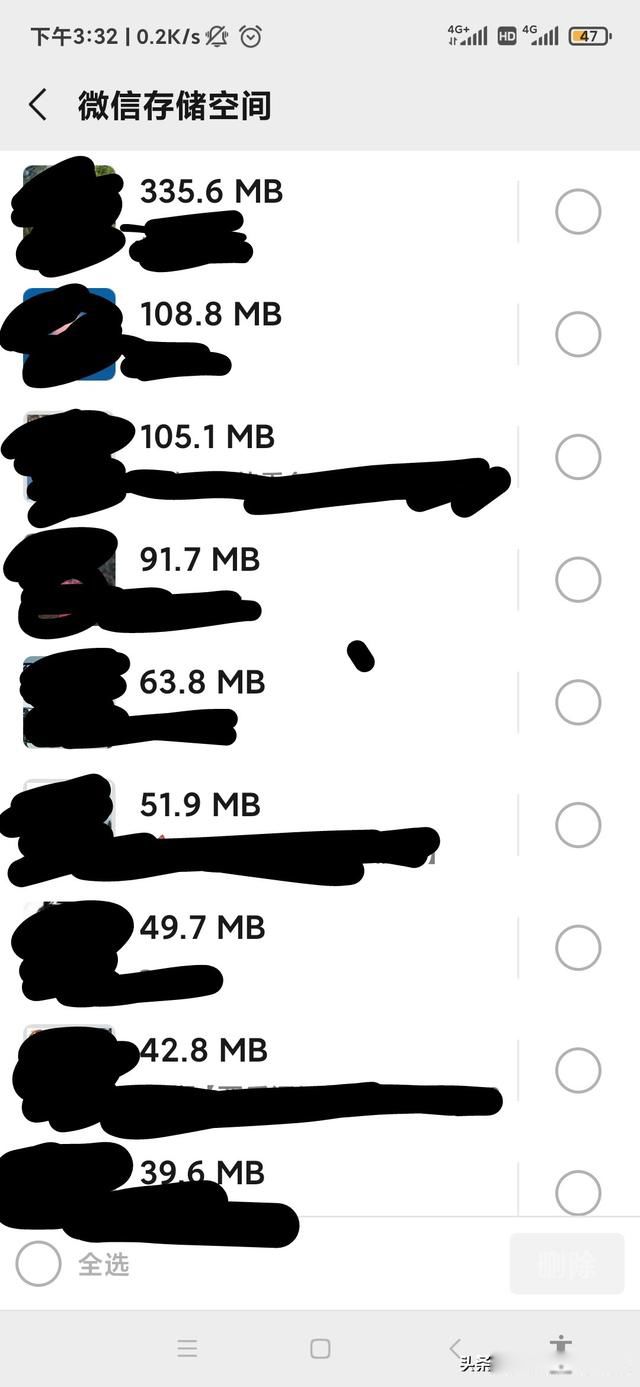Screen dimensions: 640x1387
Task: Check the circle for 105.1 MB entry
Action: coord(578,457)
